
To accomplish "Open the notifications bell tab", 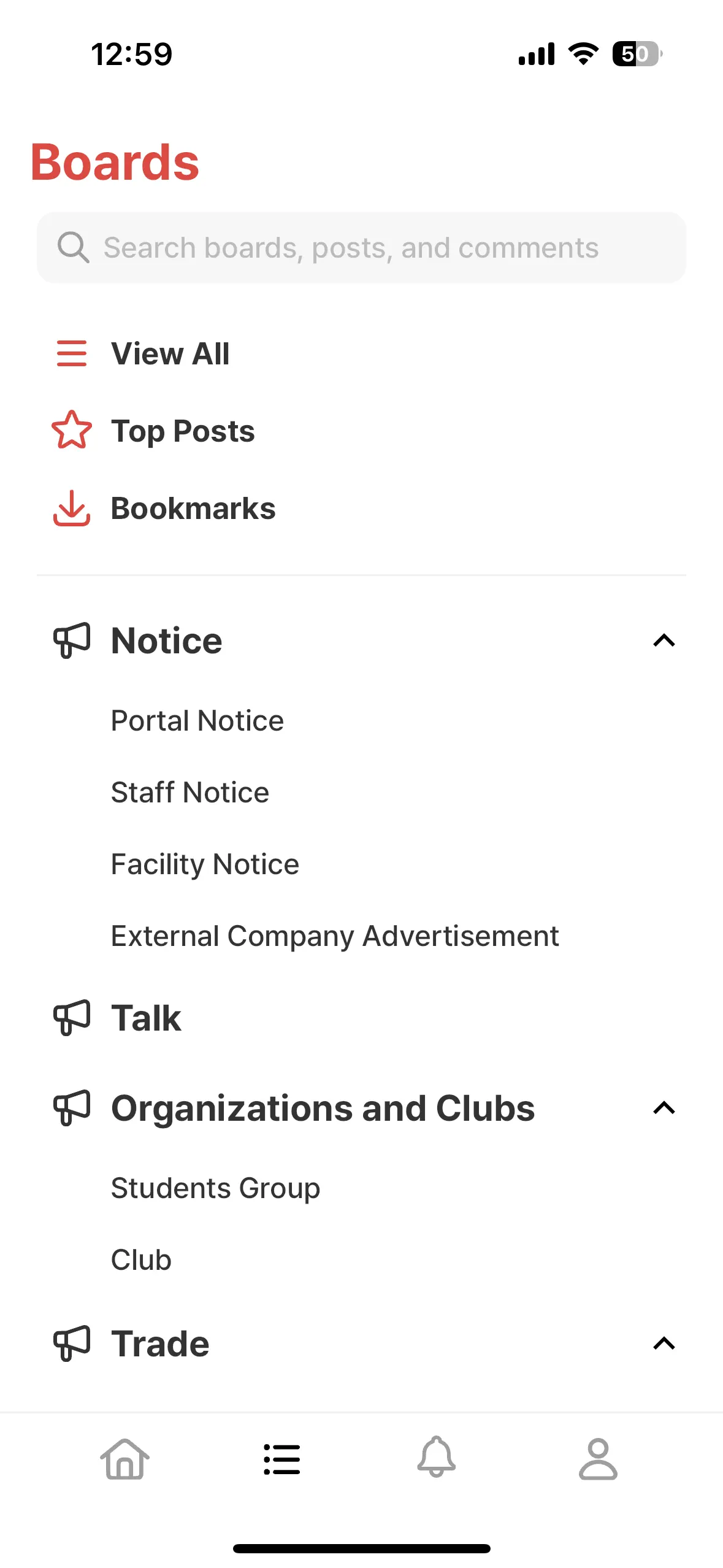I will (437, 1458).
